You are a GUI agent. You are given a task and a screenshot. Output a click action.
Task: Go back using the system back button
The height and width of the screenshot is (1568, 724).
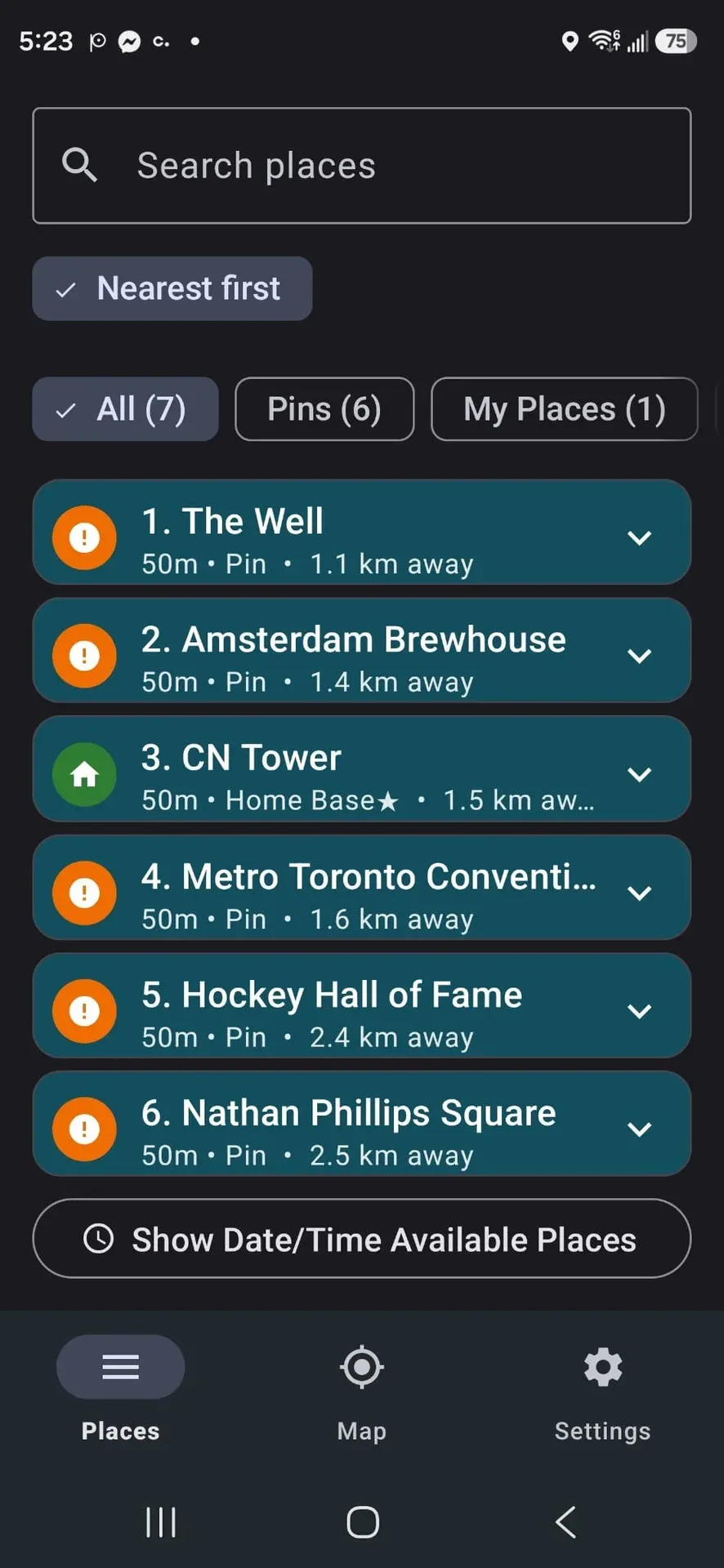point(565,1522)
